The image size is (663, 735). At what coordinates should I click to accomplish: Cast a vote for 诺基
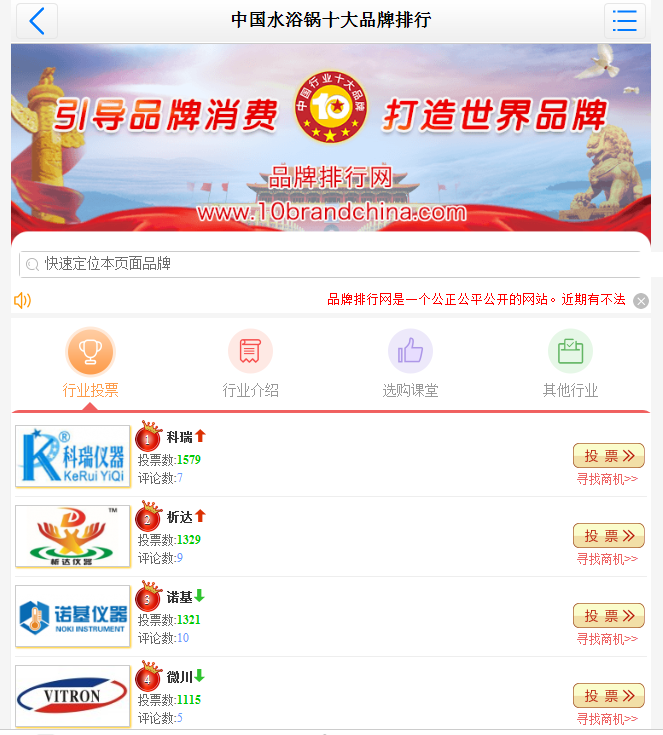click(x=608, y=616)
